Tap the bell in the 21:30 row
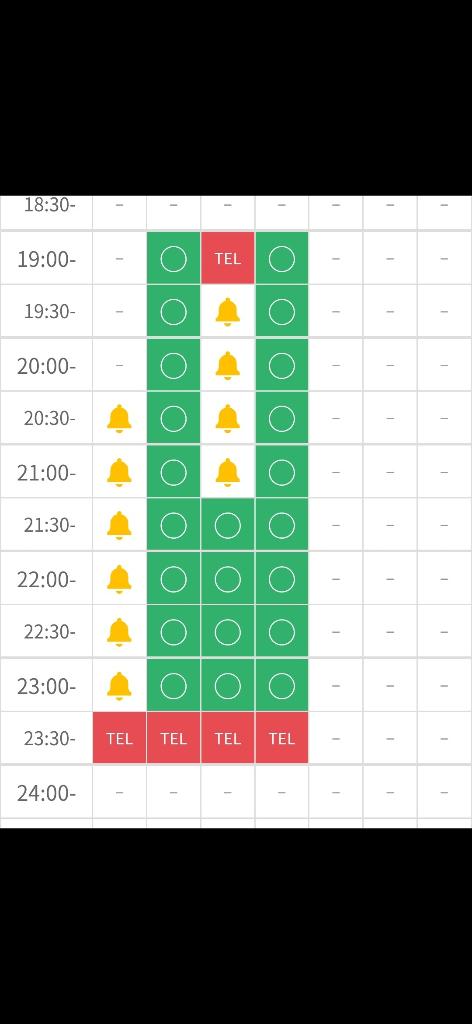Image resolution: width=472 pixels, height=1024 pixels. (x=119, y=525)
